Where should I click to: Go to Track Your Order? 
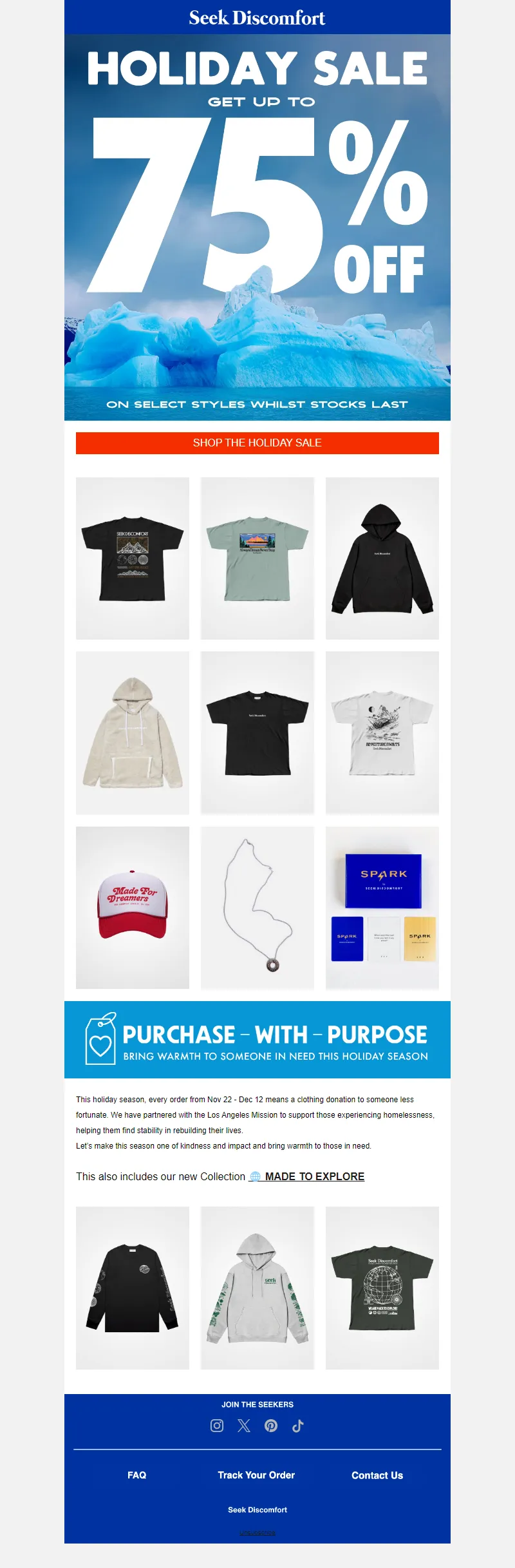[256, 1475]
